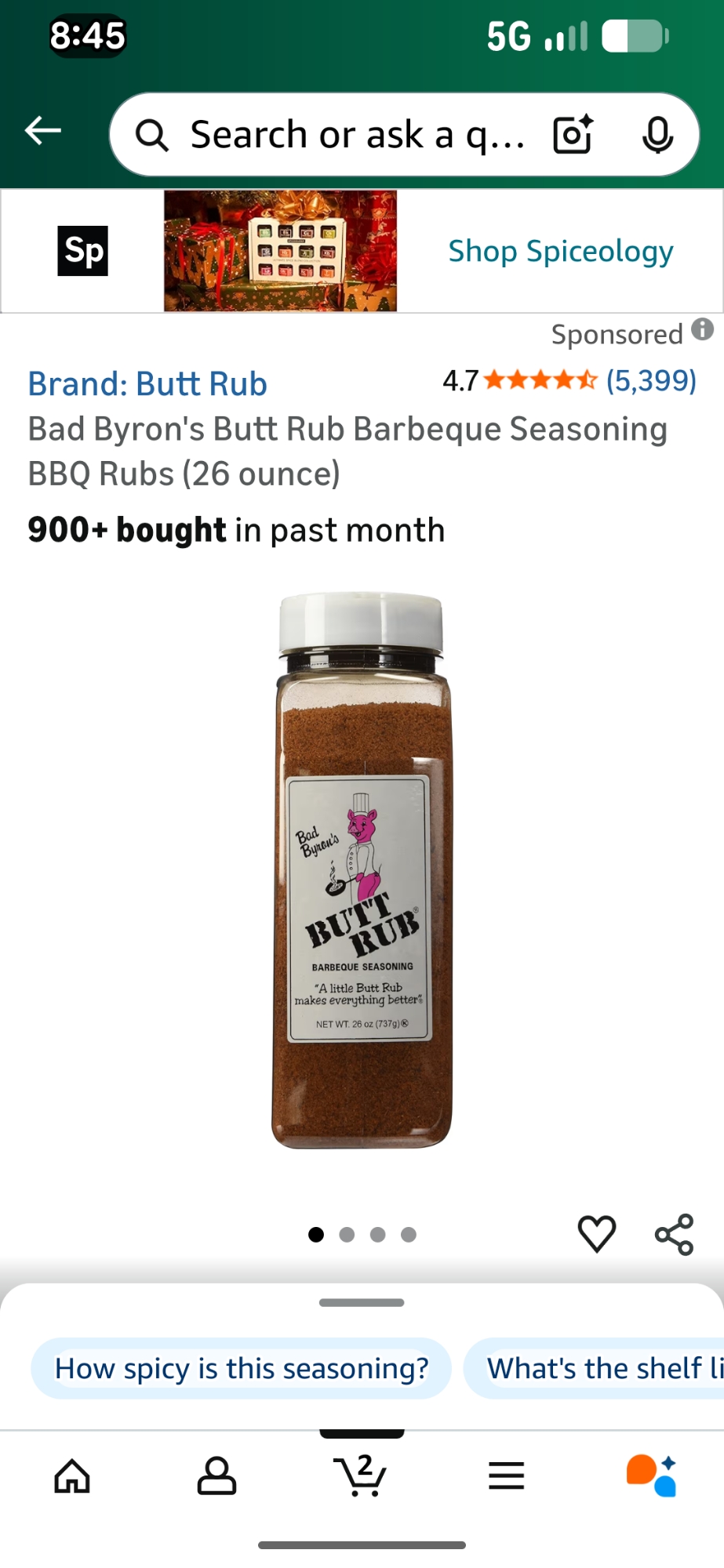Screen dimensions: 724x1568
Task: Go back using the arrow
Action: tap(43, 131)
